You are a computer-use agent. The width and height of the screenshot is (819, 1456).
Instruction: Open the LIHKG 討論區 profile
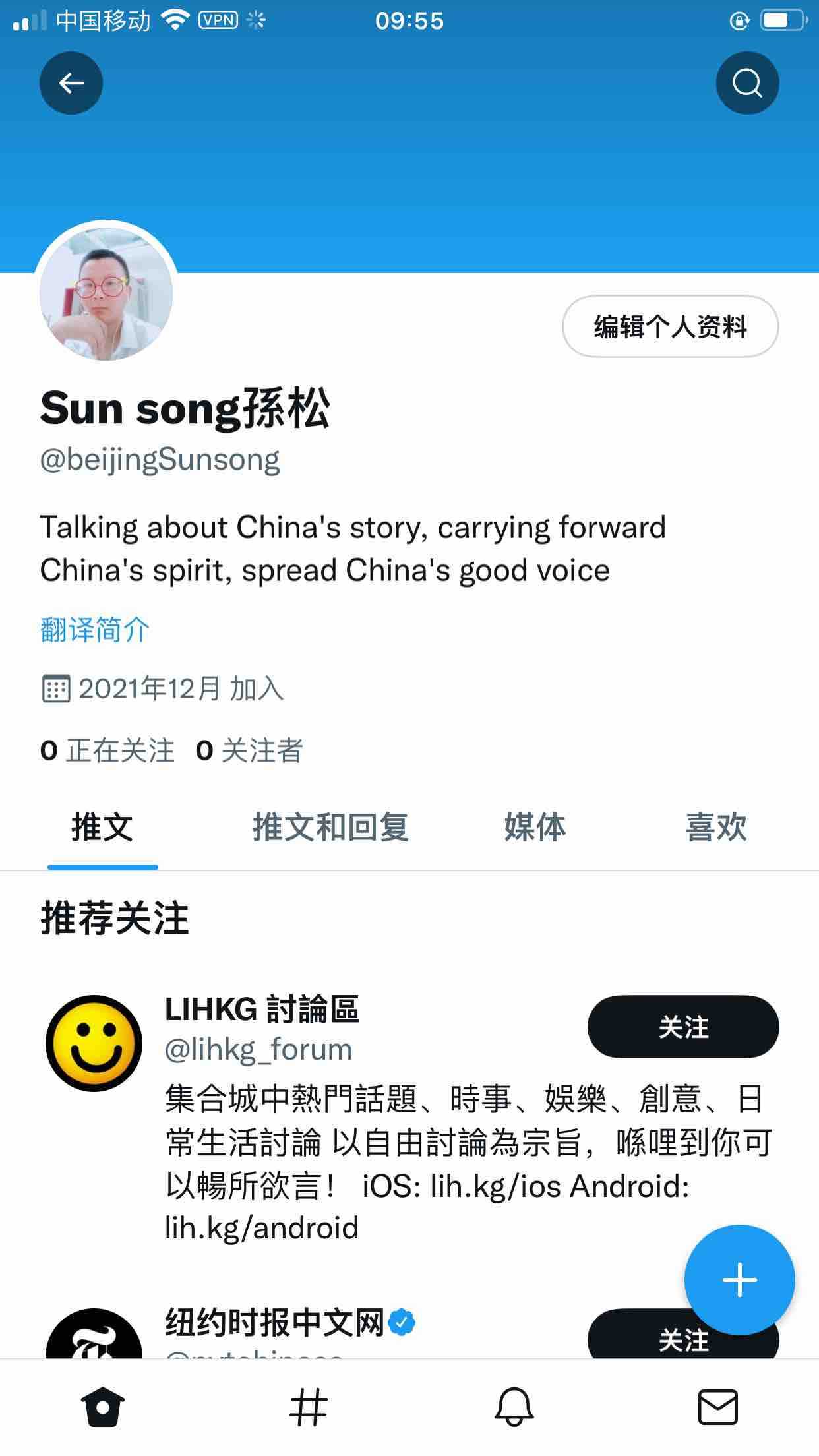261,1010
